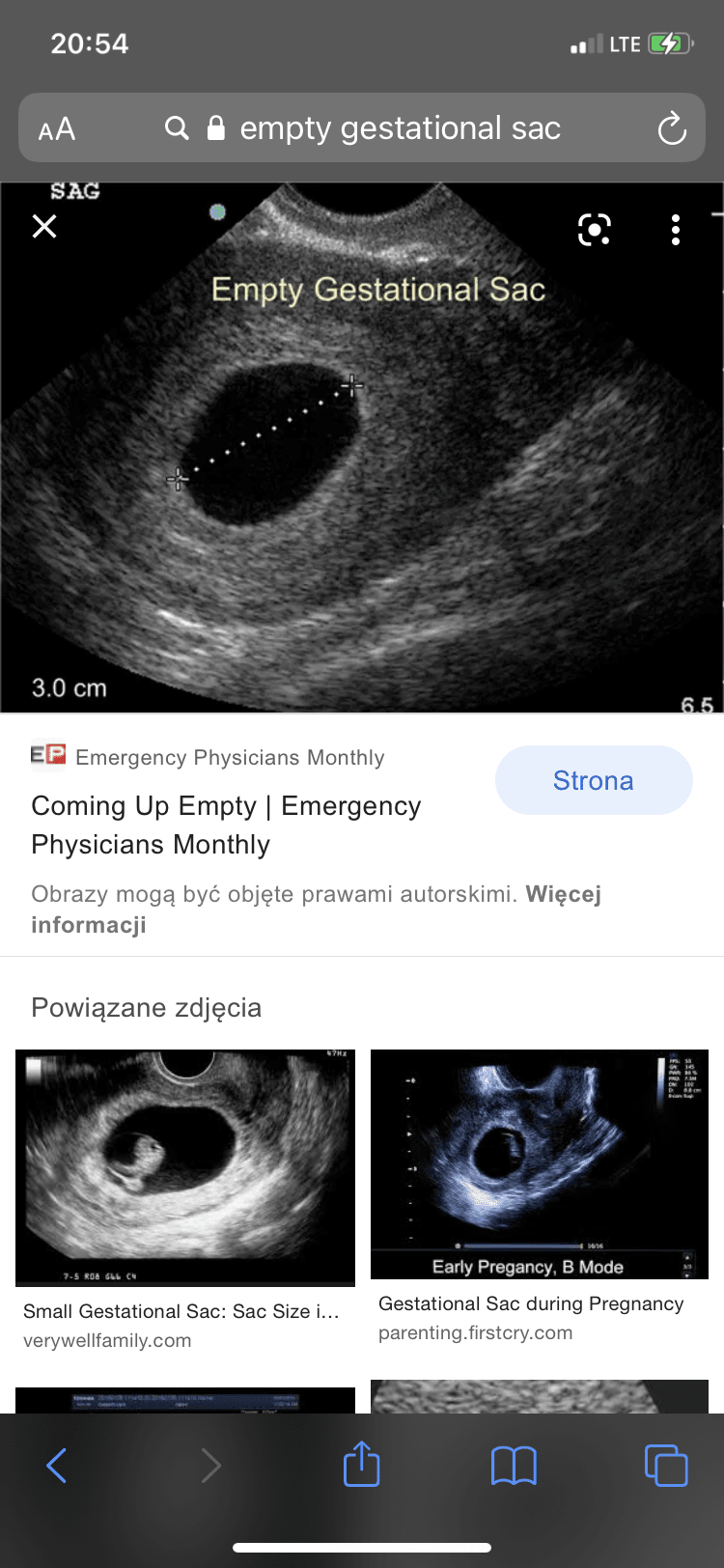Open the AA reader options
Image resolution: width=724 pixels, height=1568 pixels.
57,129
